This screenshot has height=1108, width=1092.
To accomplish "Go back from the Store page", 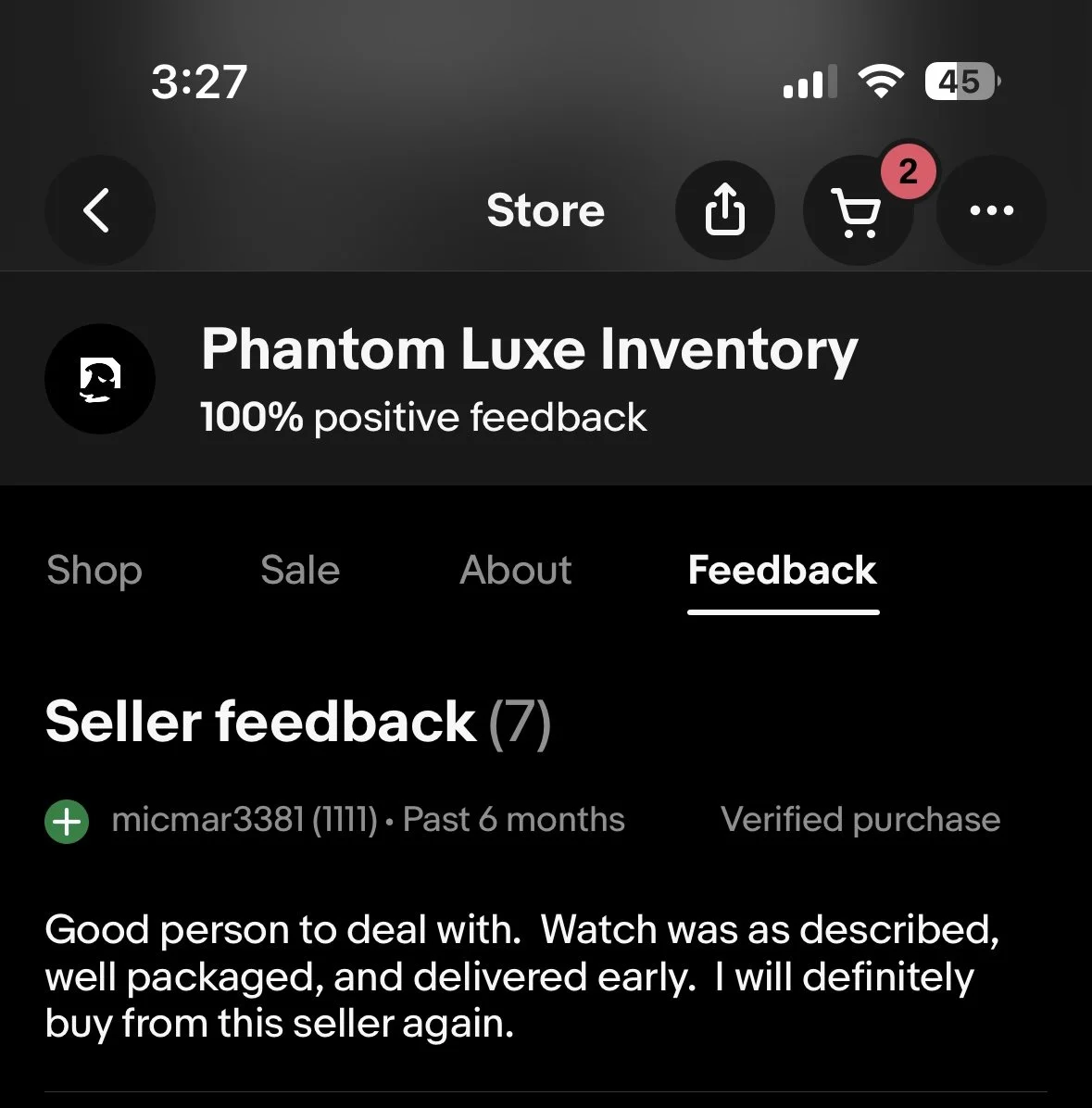I will (x=98, y=210).
